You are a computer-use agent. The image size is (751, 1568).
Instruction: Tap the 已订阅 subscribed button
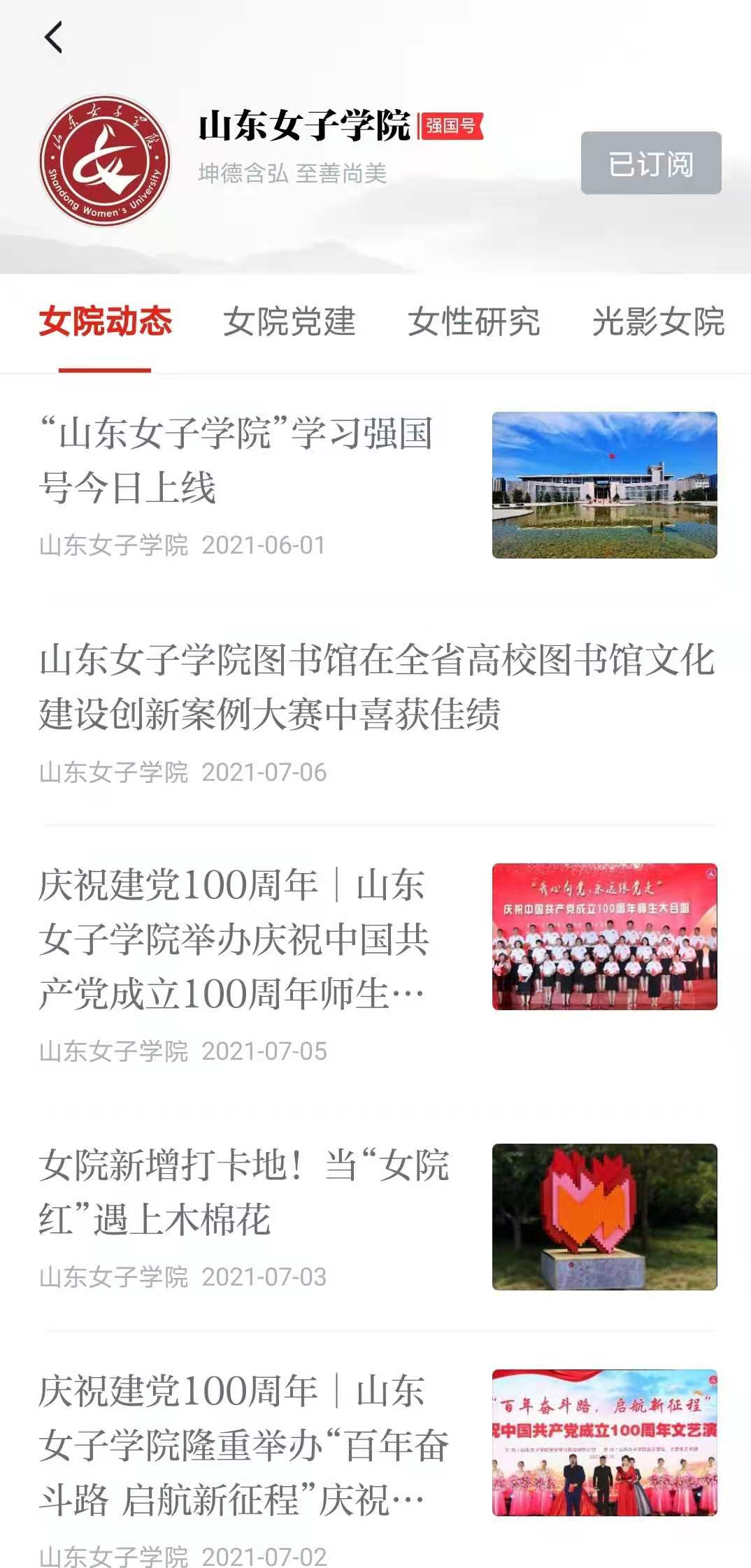pos(650,163)
